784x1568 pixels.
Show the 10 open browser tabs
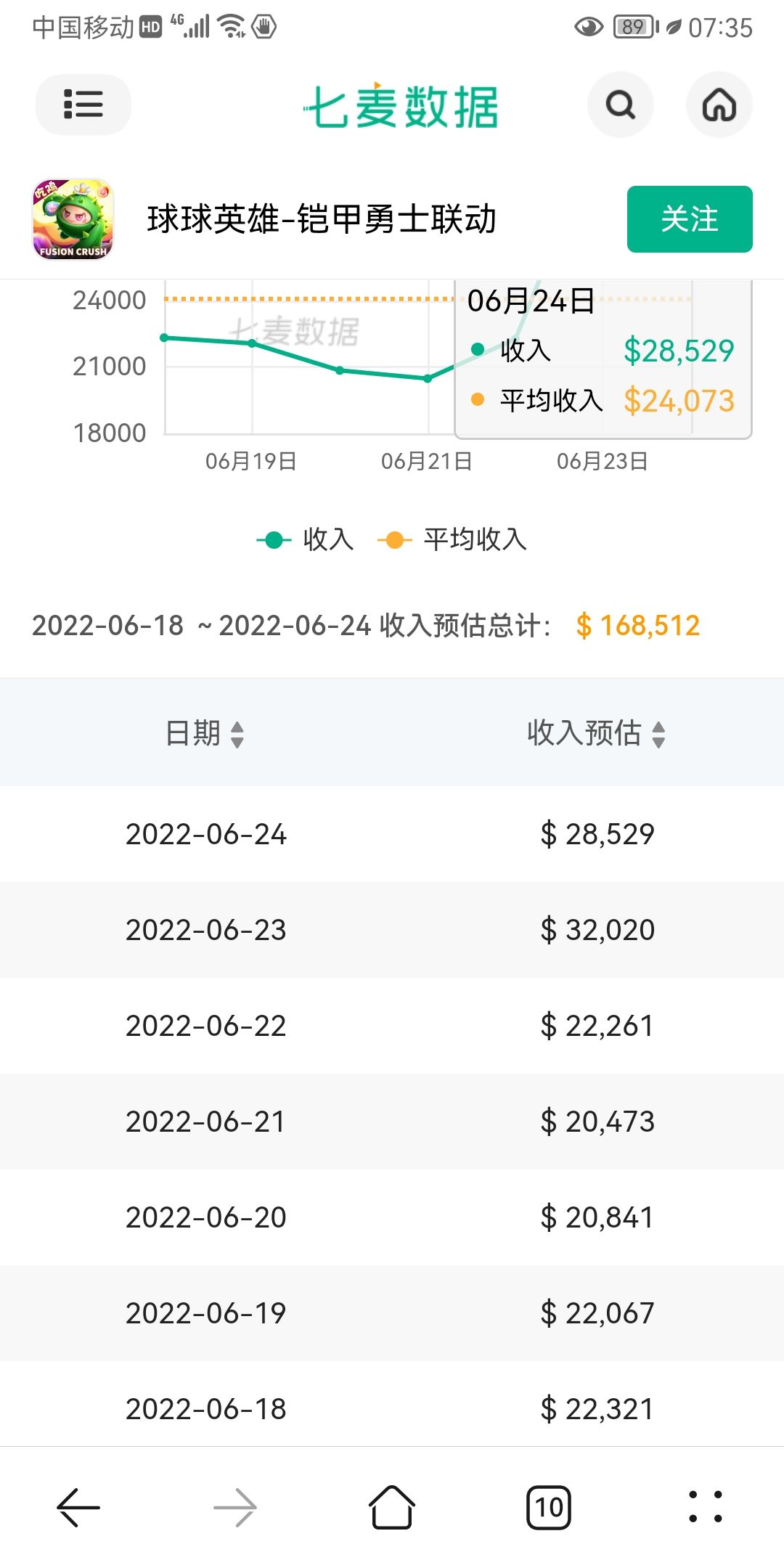point(549,1507)
